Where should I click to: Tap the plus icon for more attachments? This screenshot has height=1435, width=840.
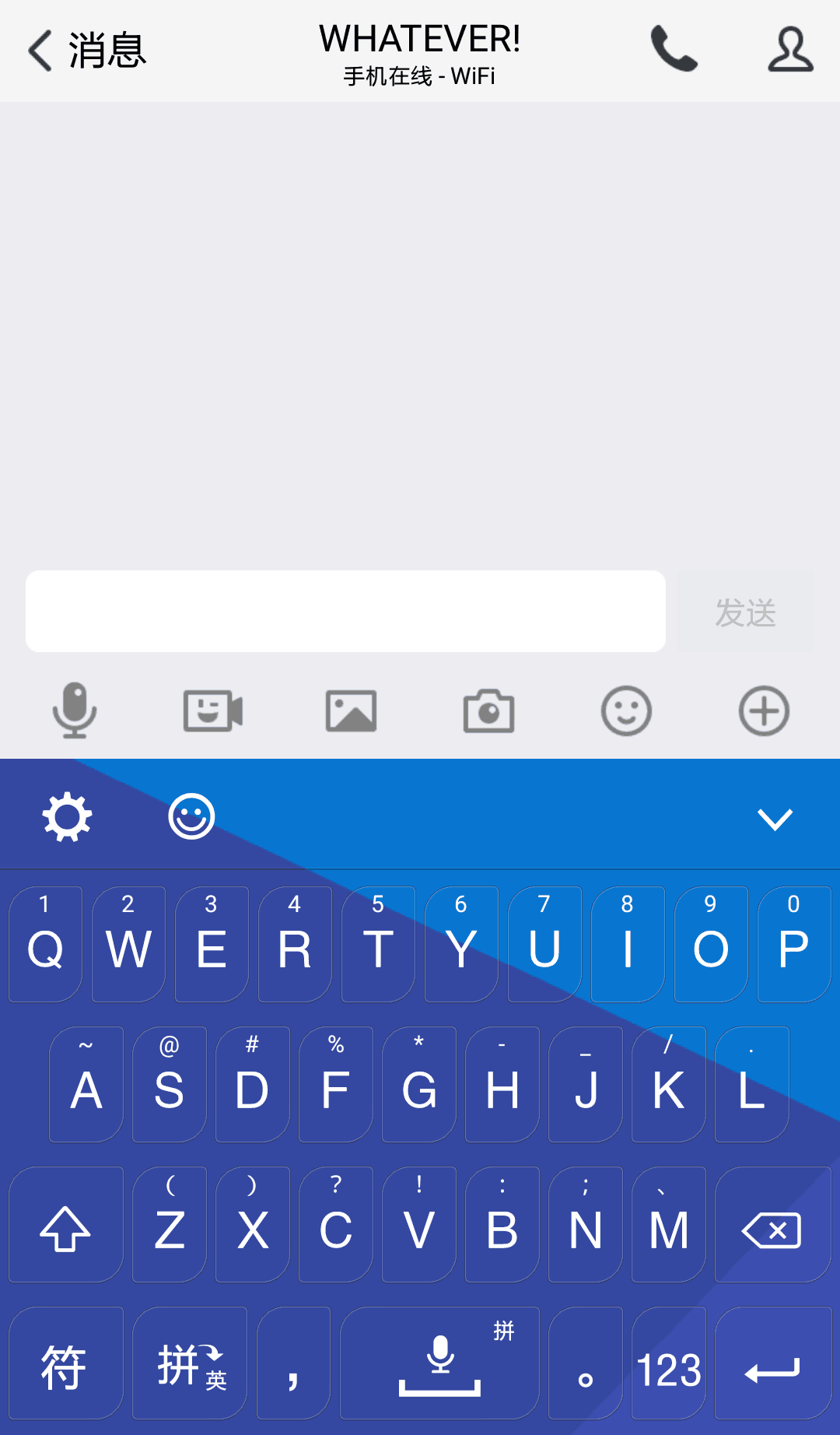pos(764,710)
